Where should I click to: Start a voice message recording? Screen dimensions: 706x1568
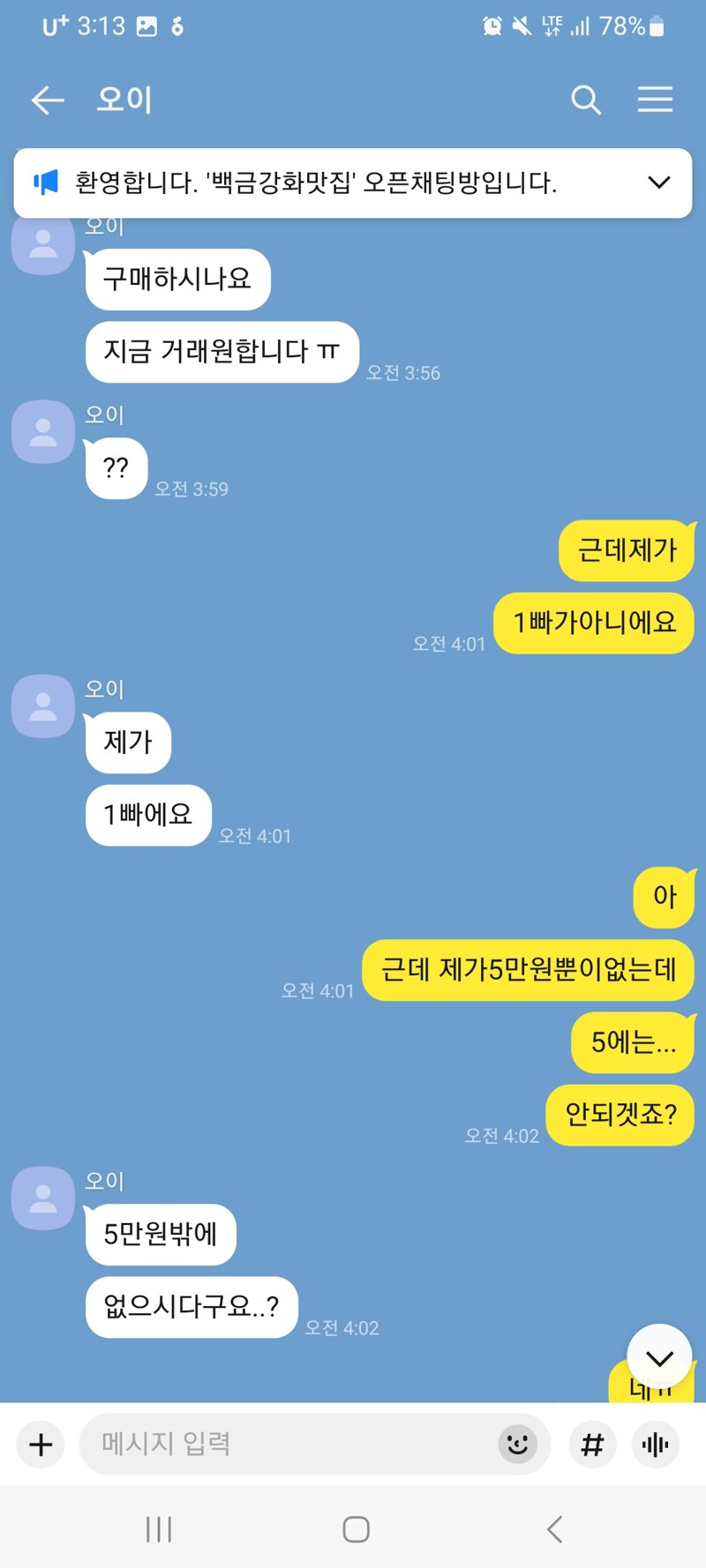pyautogui.click(x=656, y=1445)
